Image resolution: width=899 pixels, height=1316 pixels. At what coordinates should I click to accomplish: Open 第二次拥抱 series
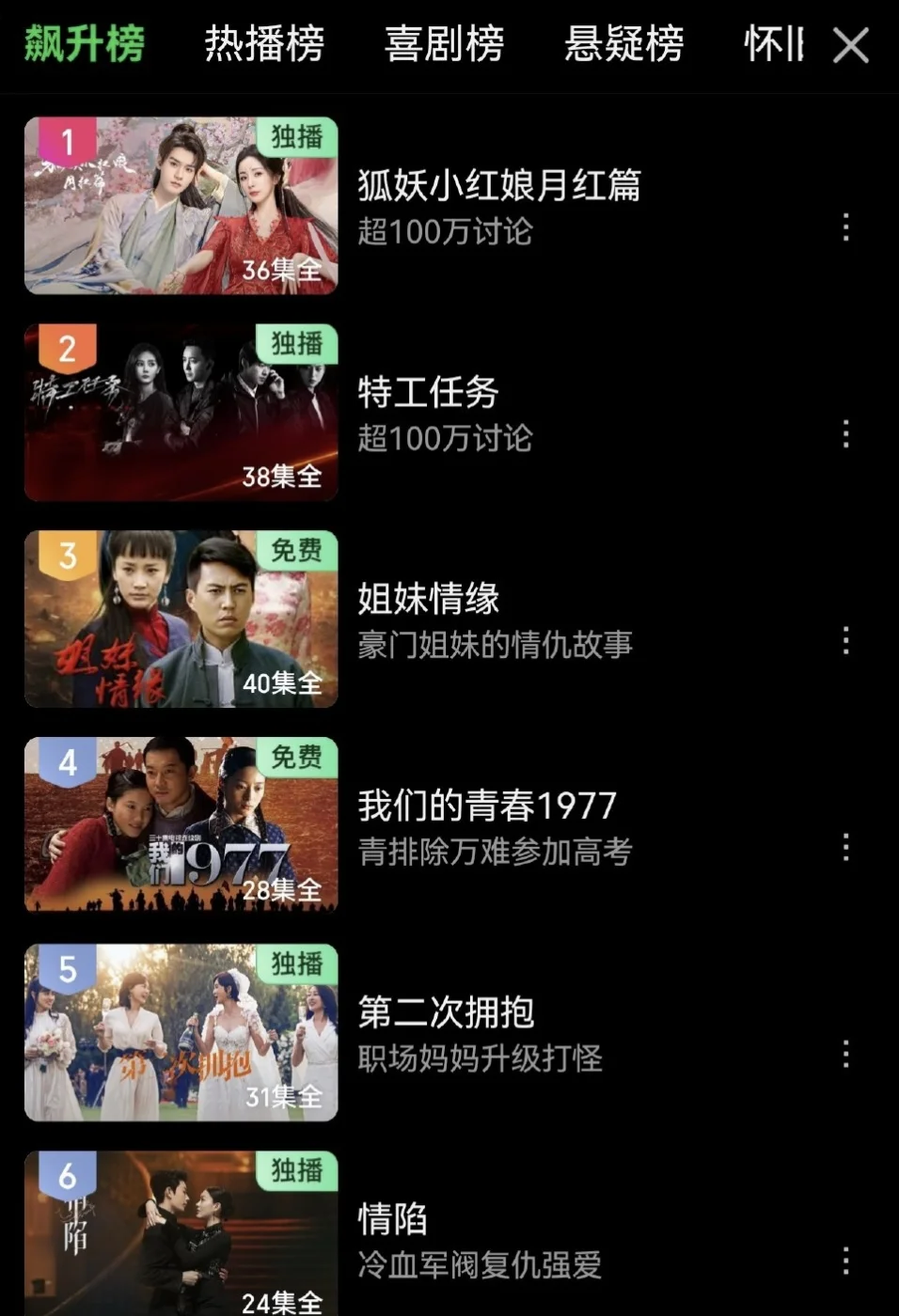pos(446,1013)
